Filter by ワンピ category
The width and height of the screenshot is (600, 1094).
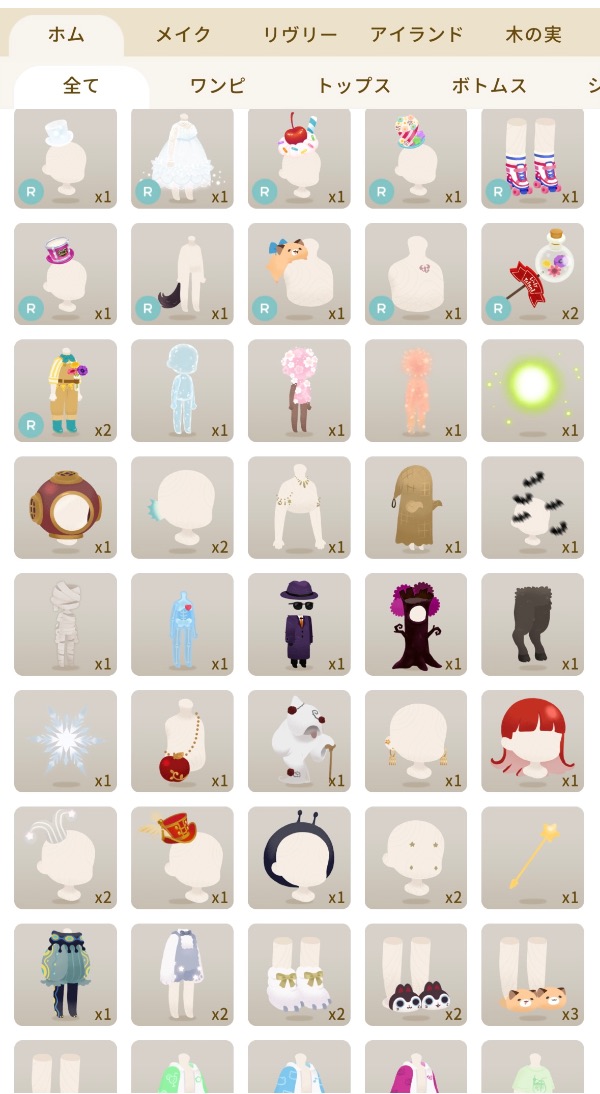[x=215, y=86]
